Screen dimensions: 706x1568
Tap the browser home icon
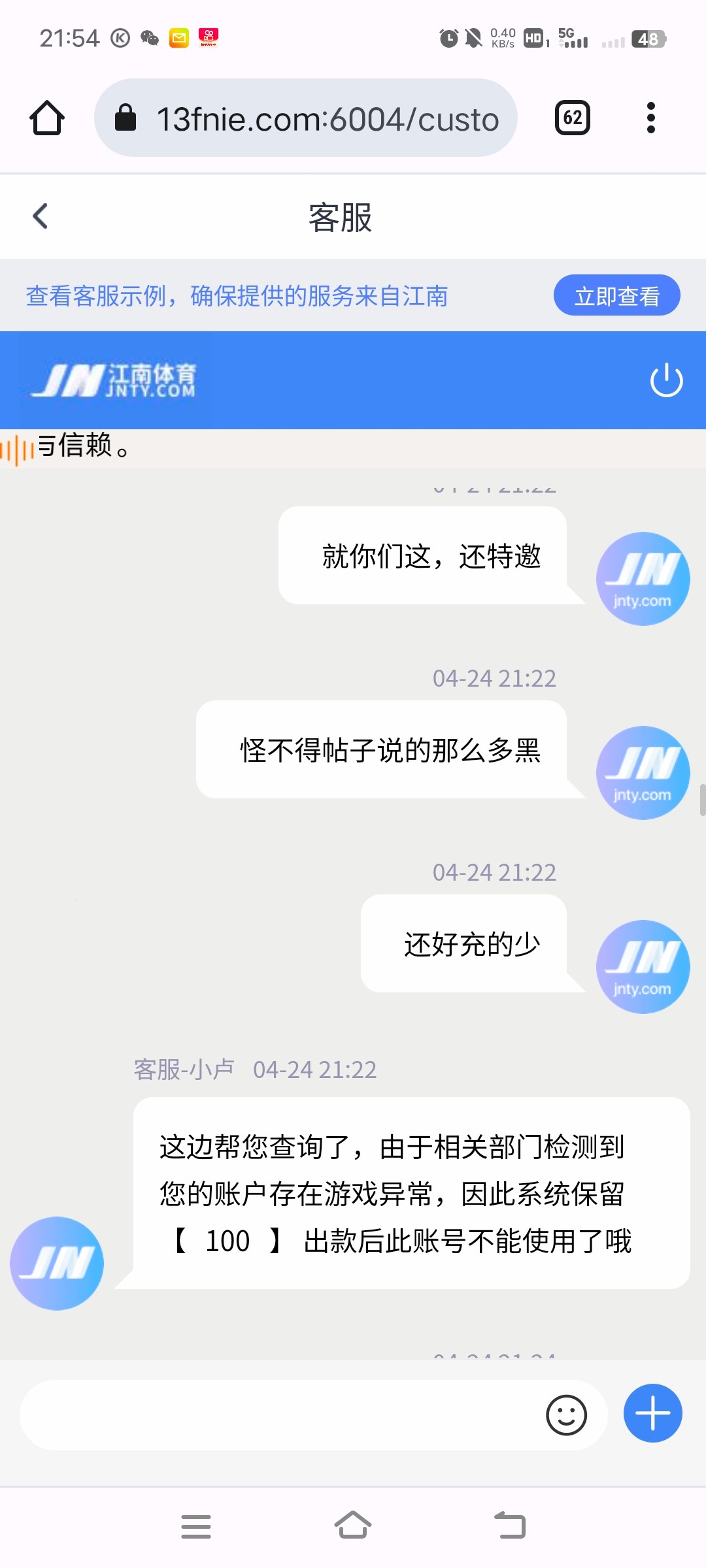pyautogui.click(x=47, y=118)
